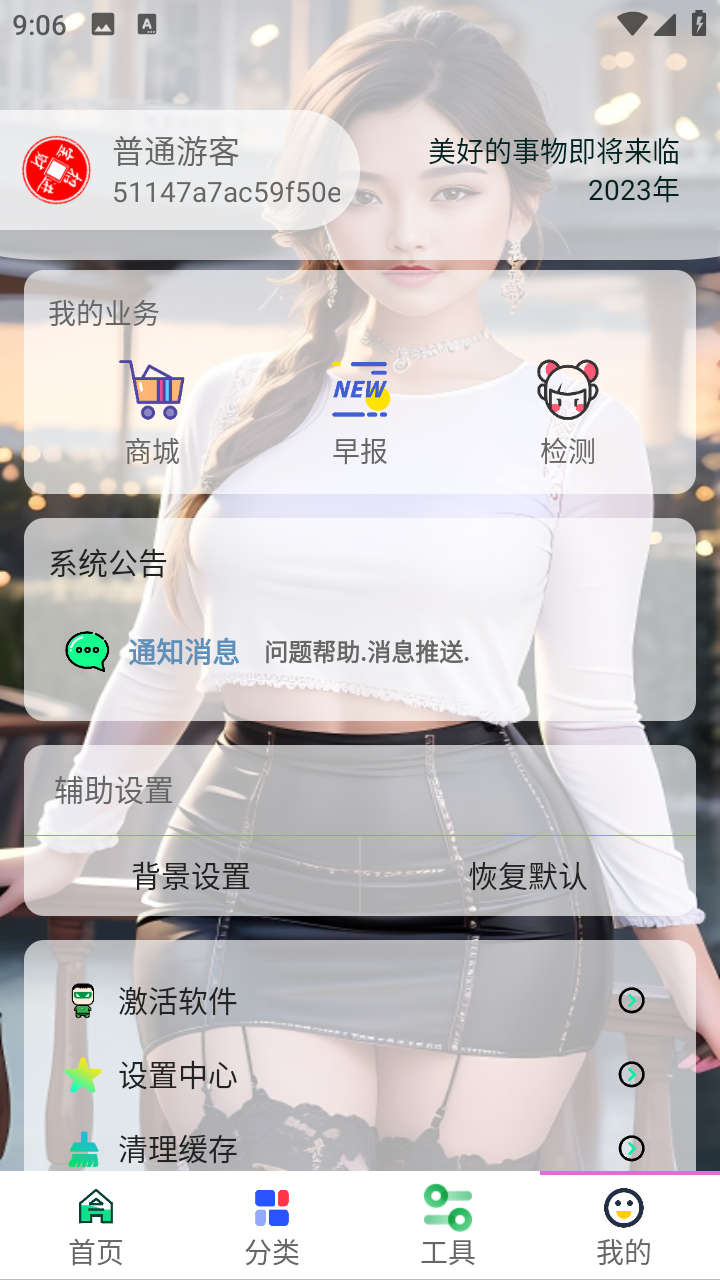Select the 我的 profile tab
Image resolution: width=720 pixels, height=1280 pixels.
pyautogui.click(x=624, y=1227)
